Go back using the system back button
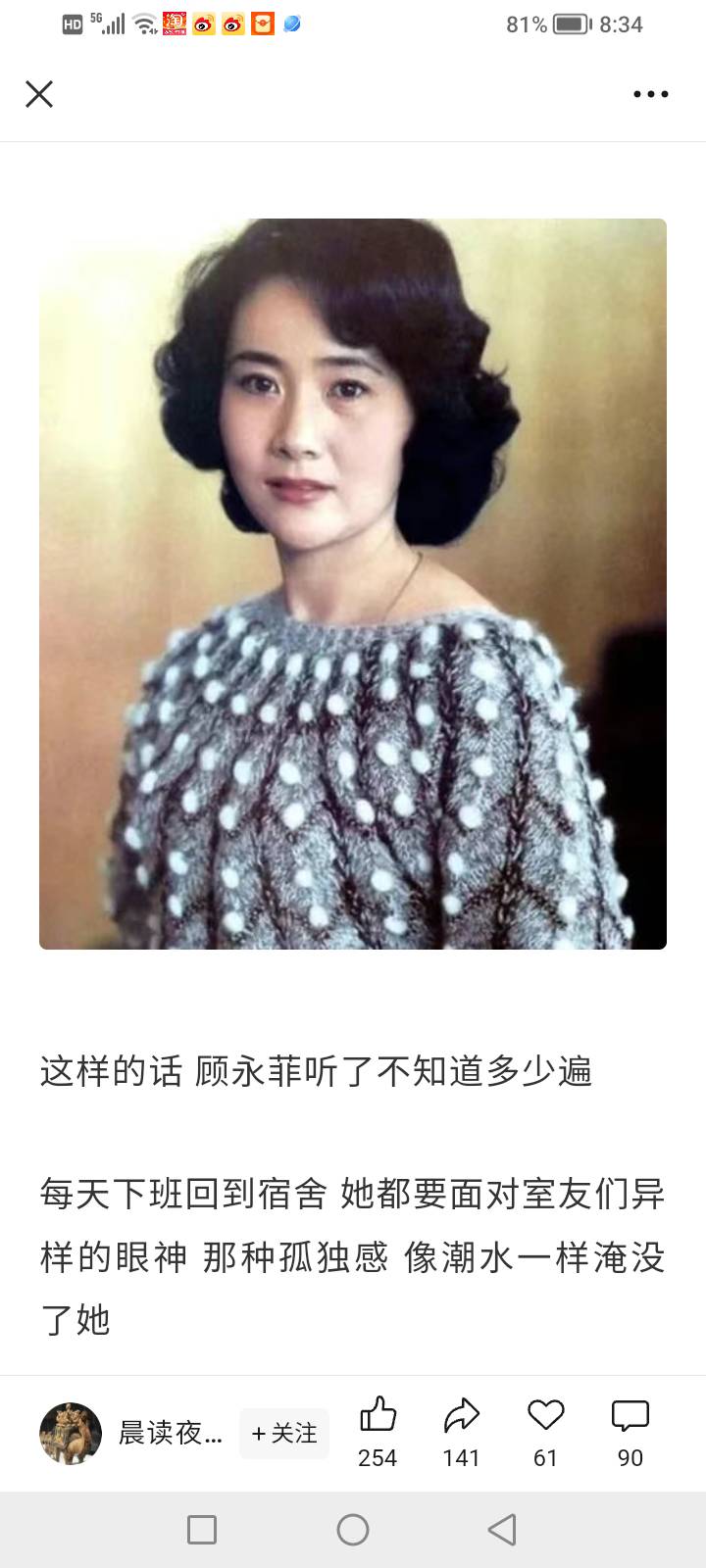The width and height of the screenshot is (706, 1568). coord(502,1530)
